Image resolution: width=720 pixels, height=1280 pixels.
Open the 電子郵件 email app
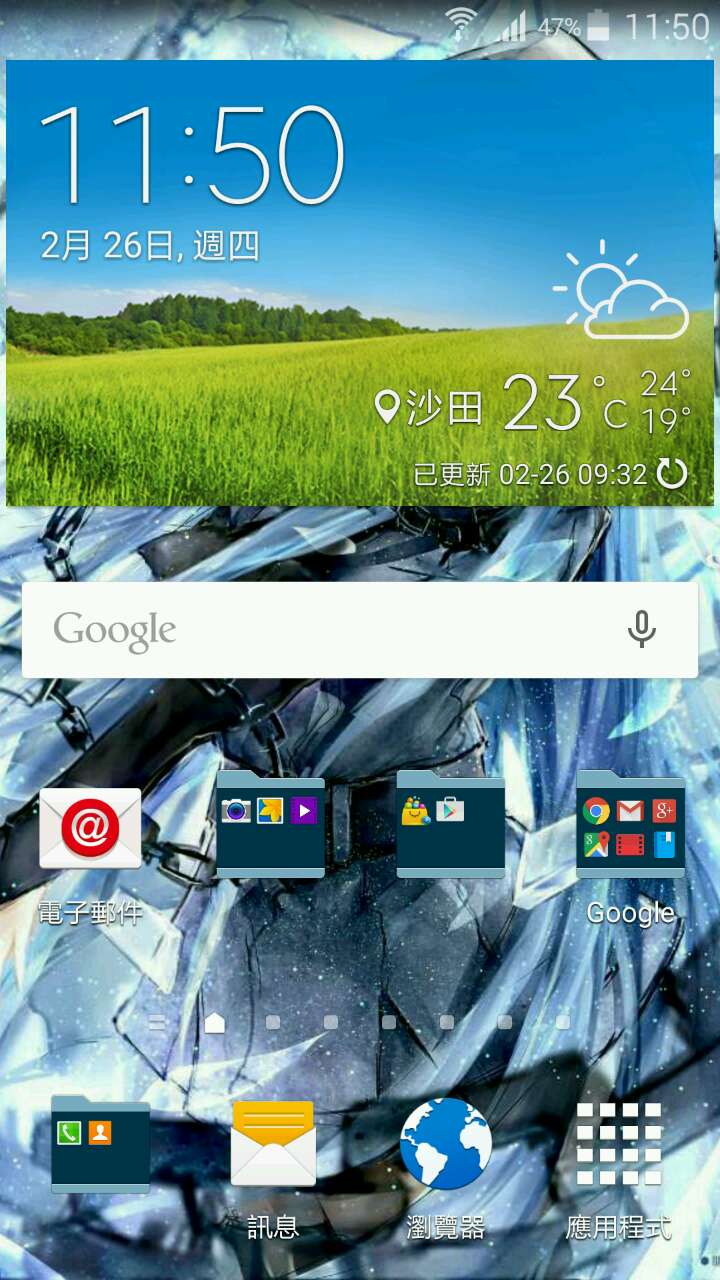[x=90, y=830]
